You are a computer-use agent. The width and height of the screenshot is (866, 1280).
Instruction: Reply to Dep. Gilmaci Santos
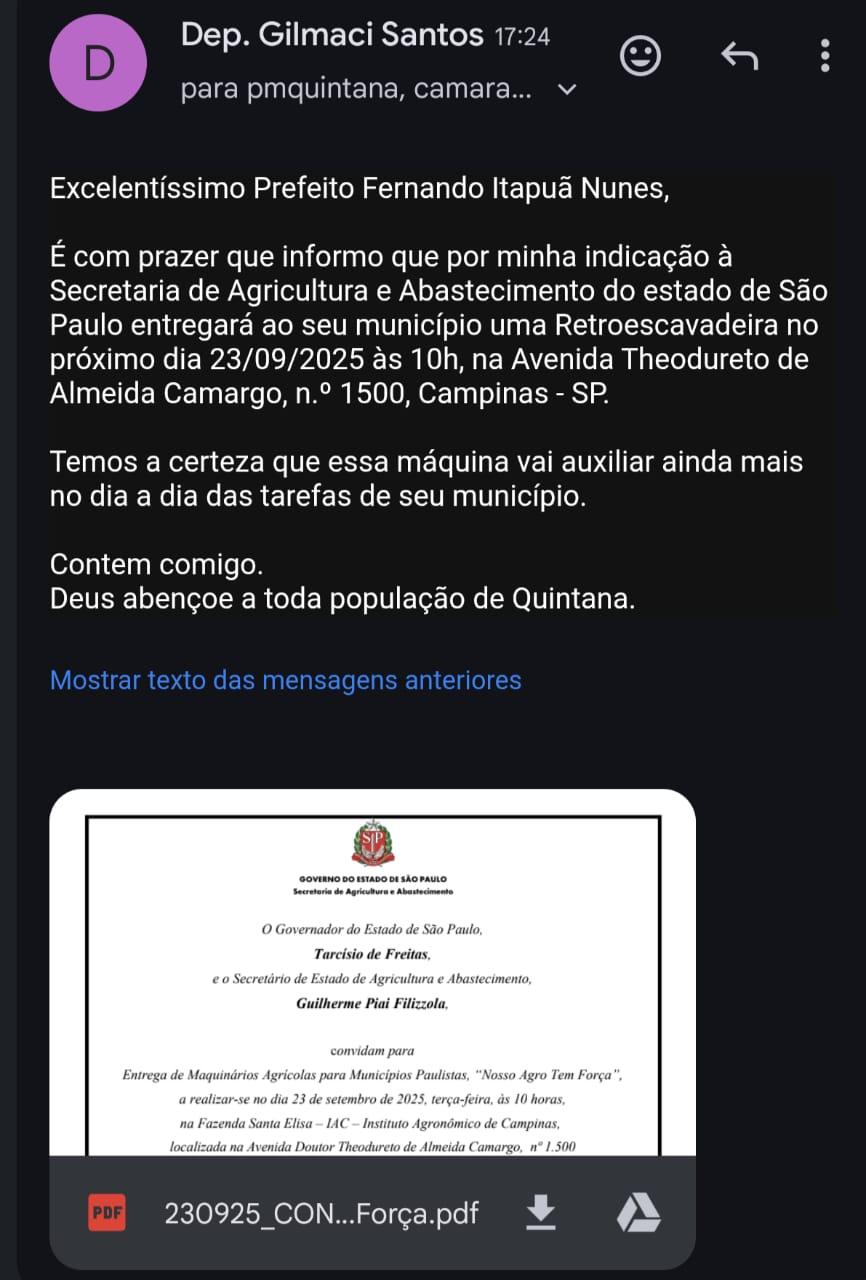(x=739, y=56)
